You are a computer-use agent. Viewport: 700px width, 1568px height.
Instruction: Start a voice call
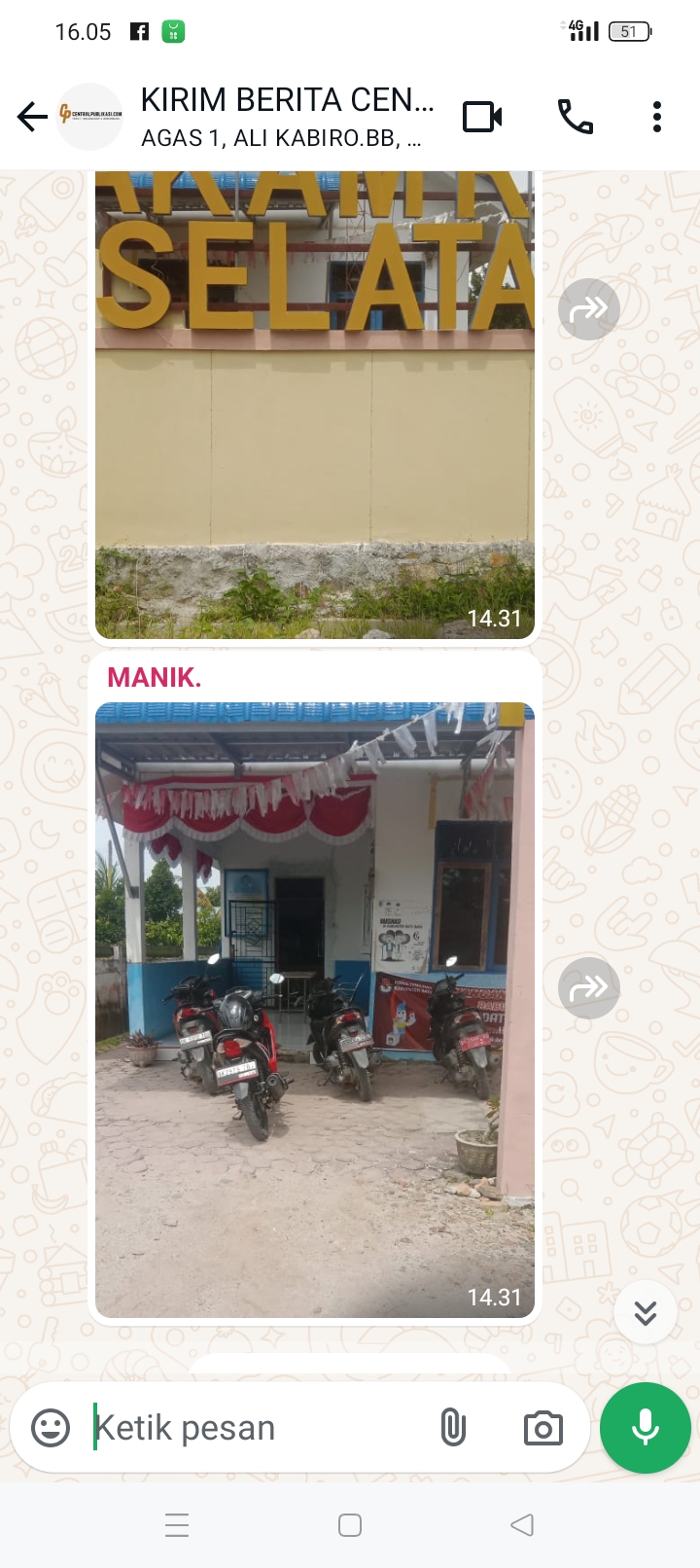[x=575, y=117]
